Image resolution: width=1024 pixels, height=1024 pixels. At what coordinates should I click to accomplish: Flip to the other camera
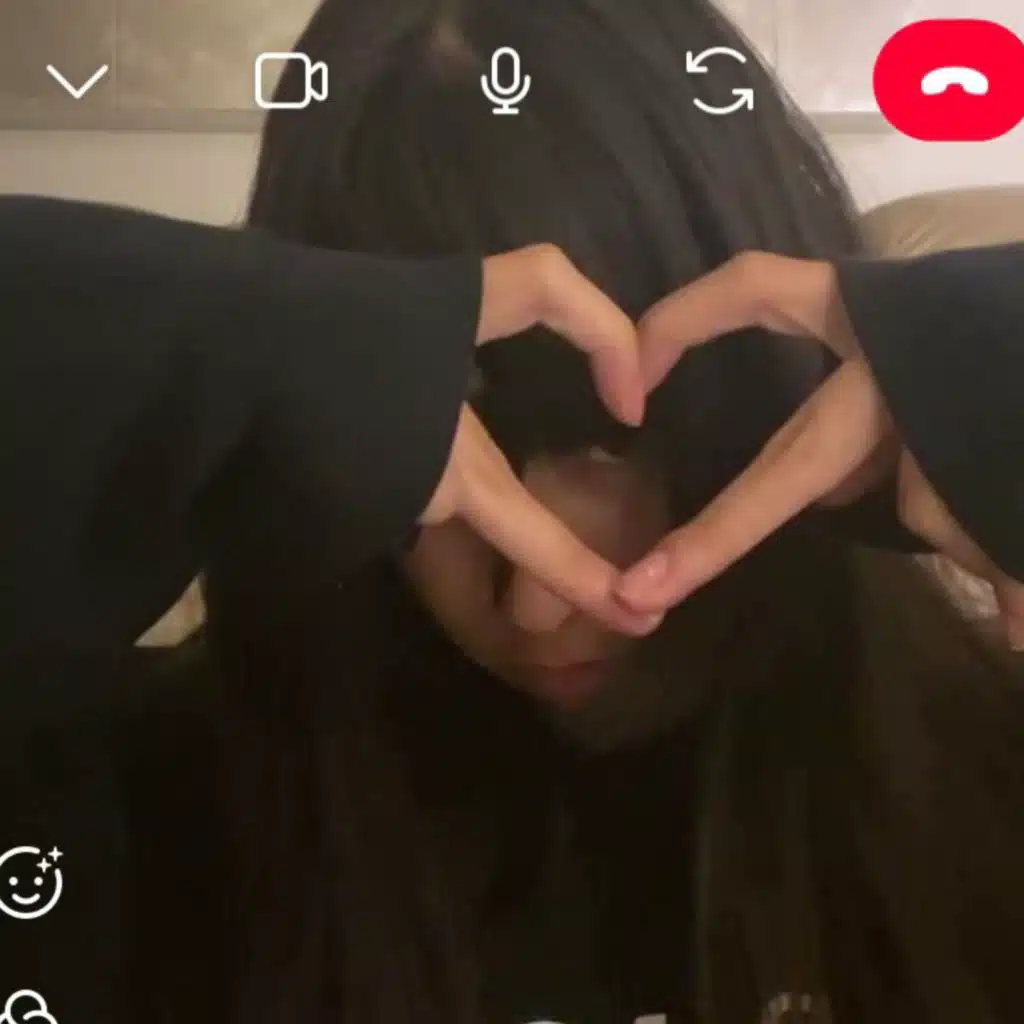coord(719,81)
